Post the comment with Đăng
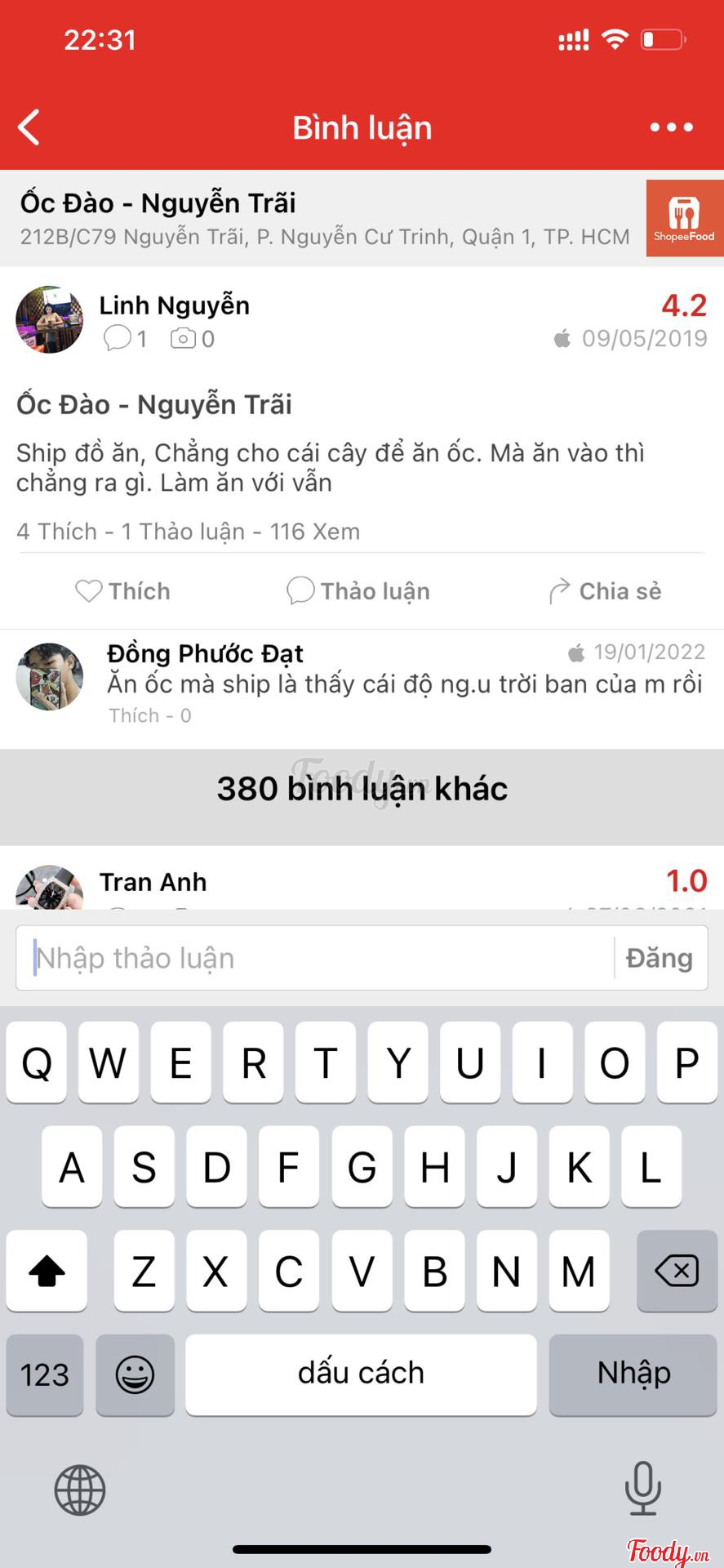Image resolution: width=724 pixels, height=1568 pixels. coord(659,958)
